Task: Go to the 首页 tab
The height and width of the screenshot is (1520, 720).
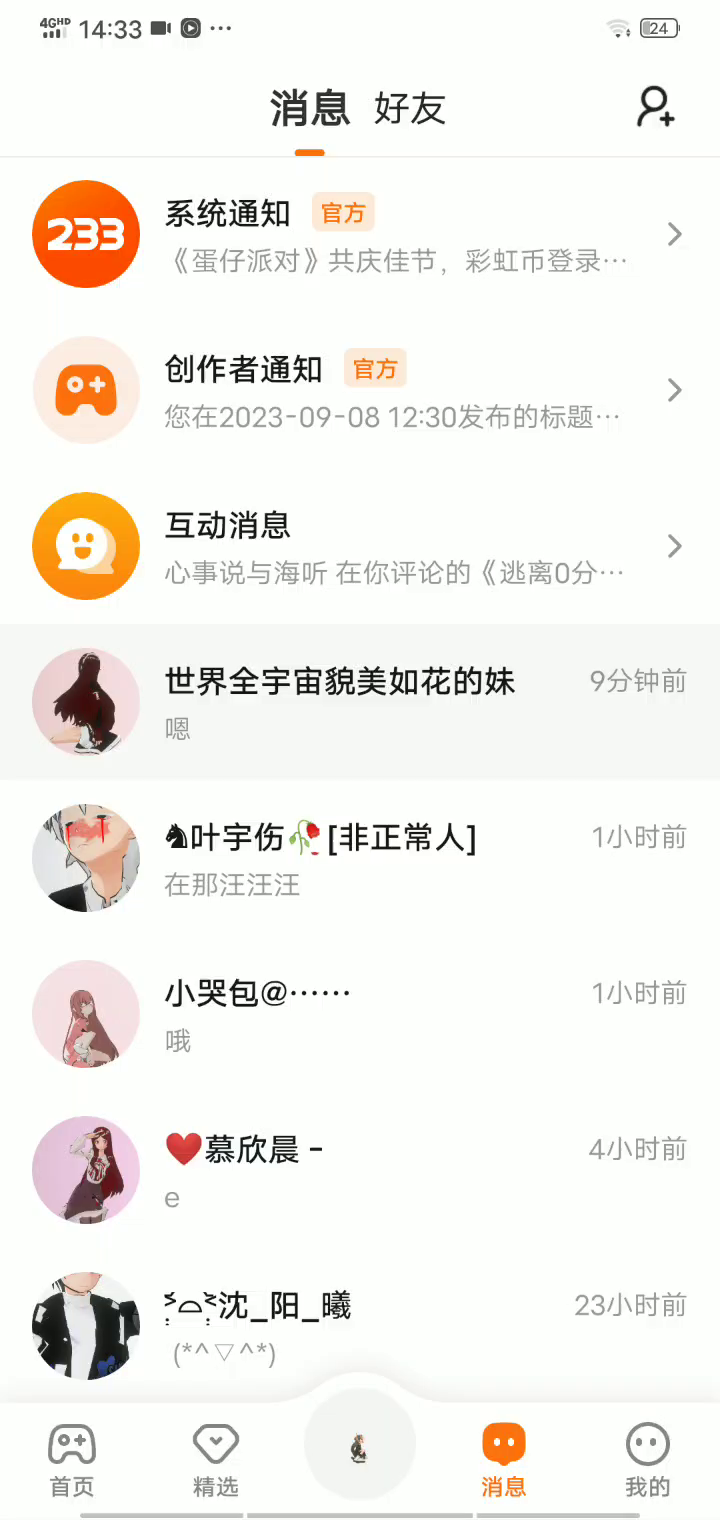Action: (x=72, y=1459)
